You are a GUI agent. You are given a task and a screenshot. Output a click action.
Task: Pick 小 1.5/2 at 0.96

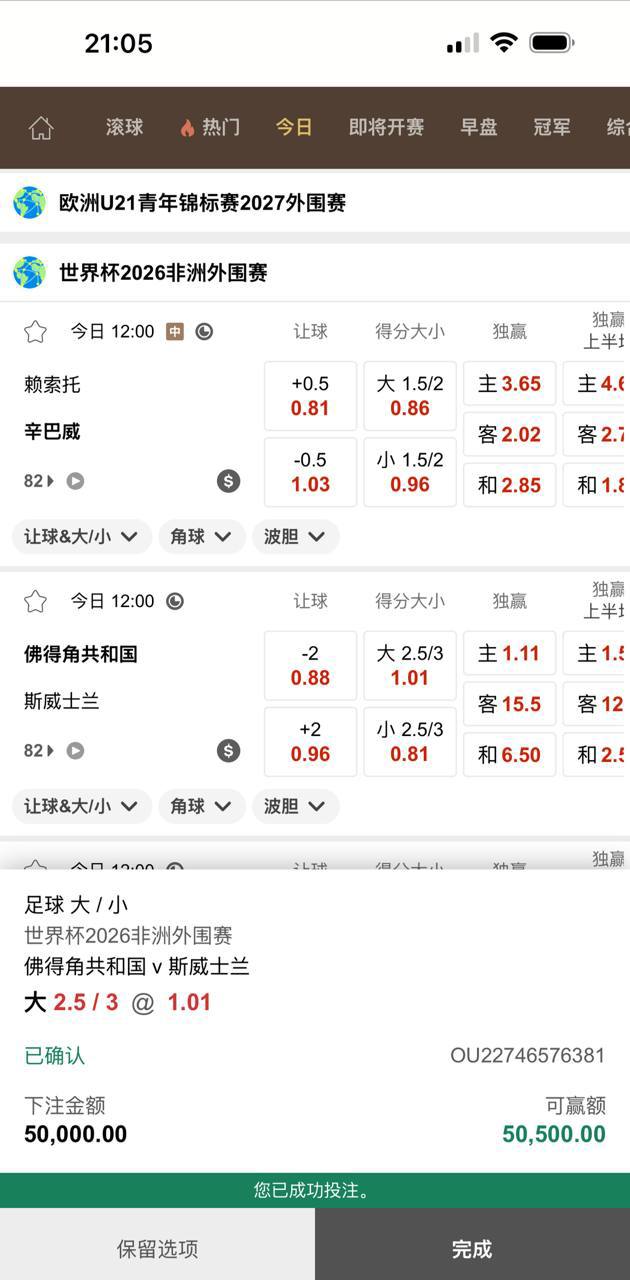click(410, 472)
